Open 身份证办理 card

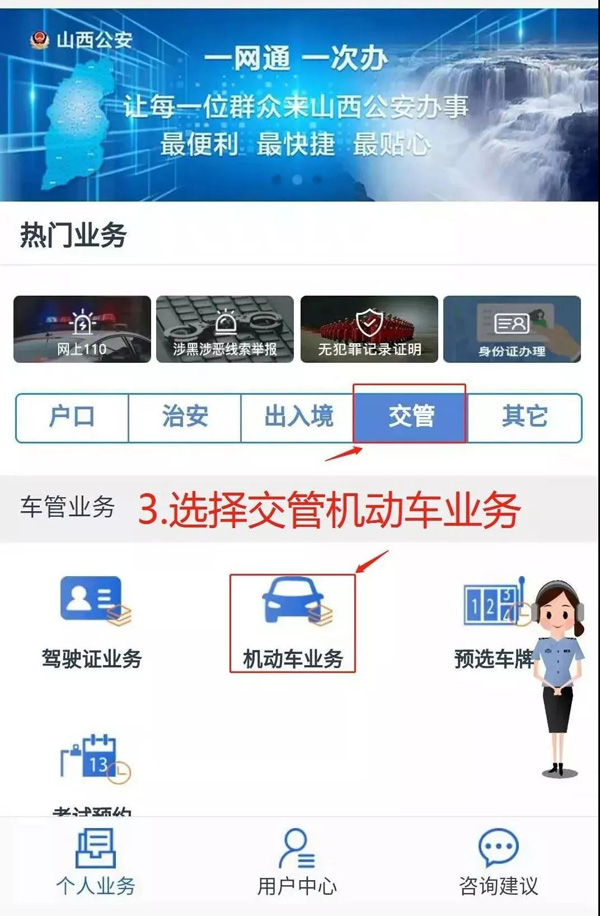tap(512, 328)
